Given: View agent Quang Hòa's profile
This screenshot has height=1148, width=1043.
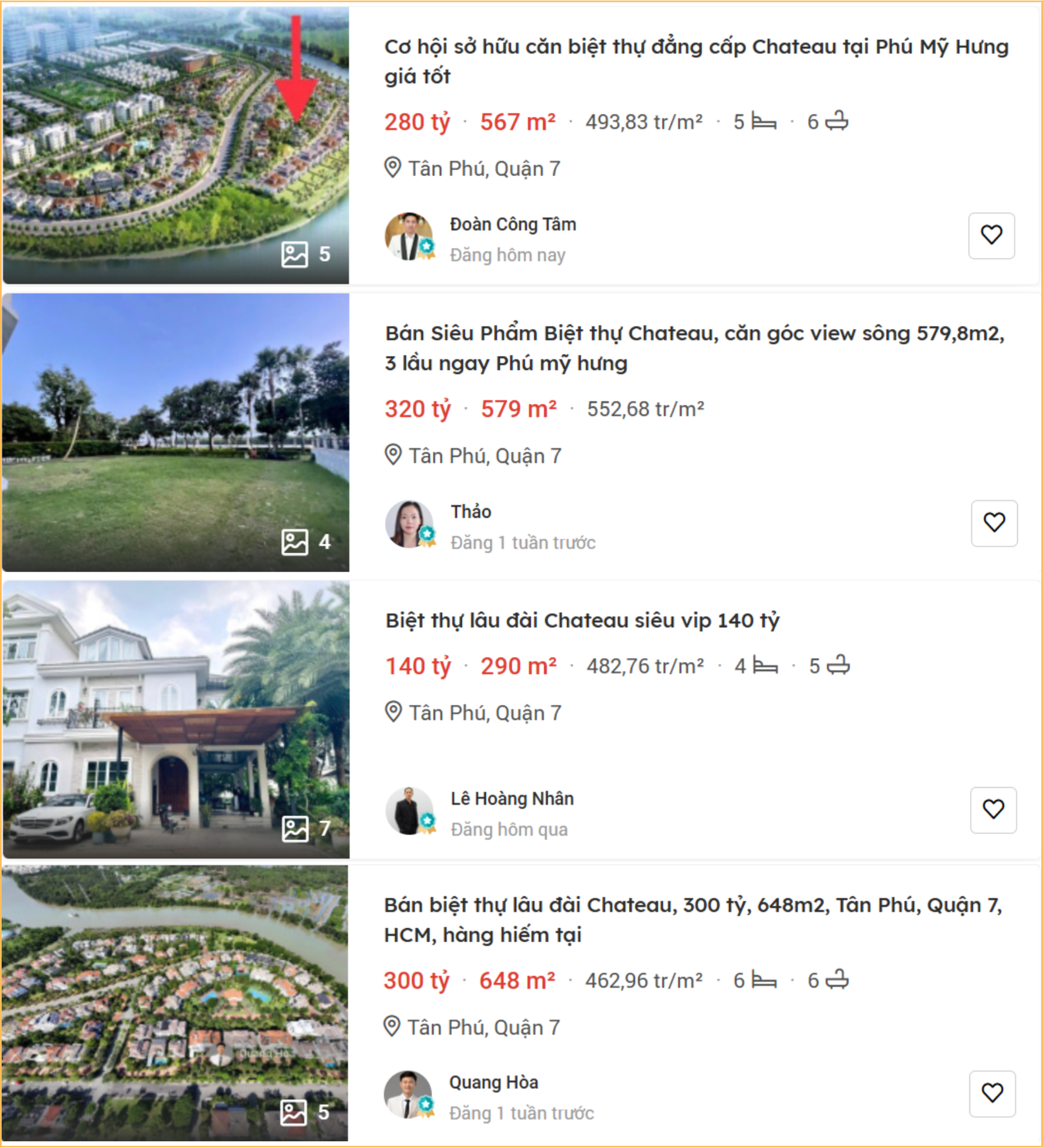Looking at the screenshot, I should point(493,1082).
